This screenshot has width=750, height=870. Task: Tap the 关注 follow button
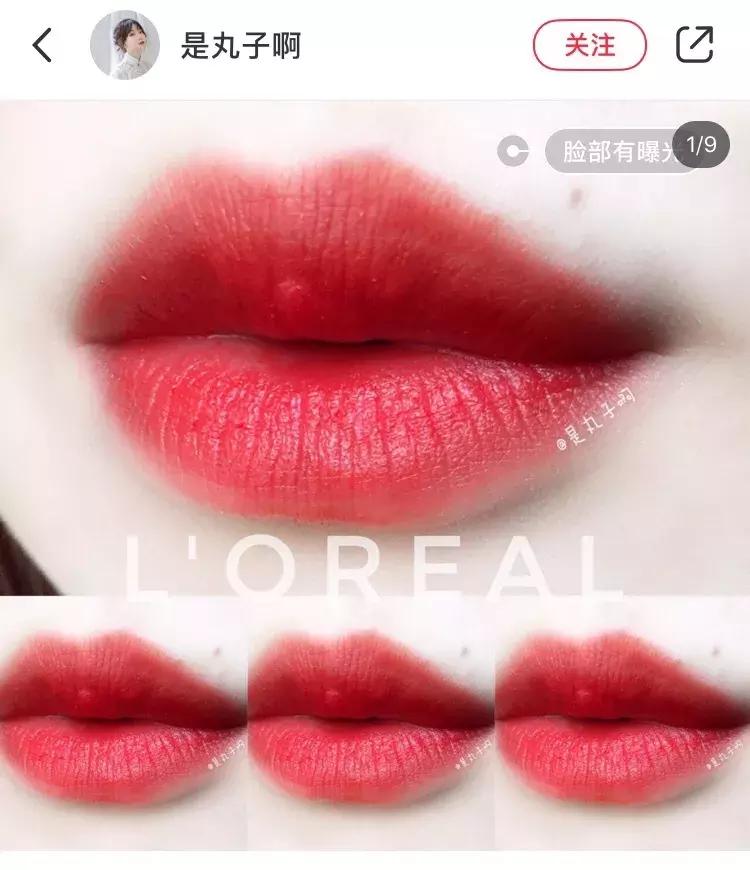589,45
